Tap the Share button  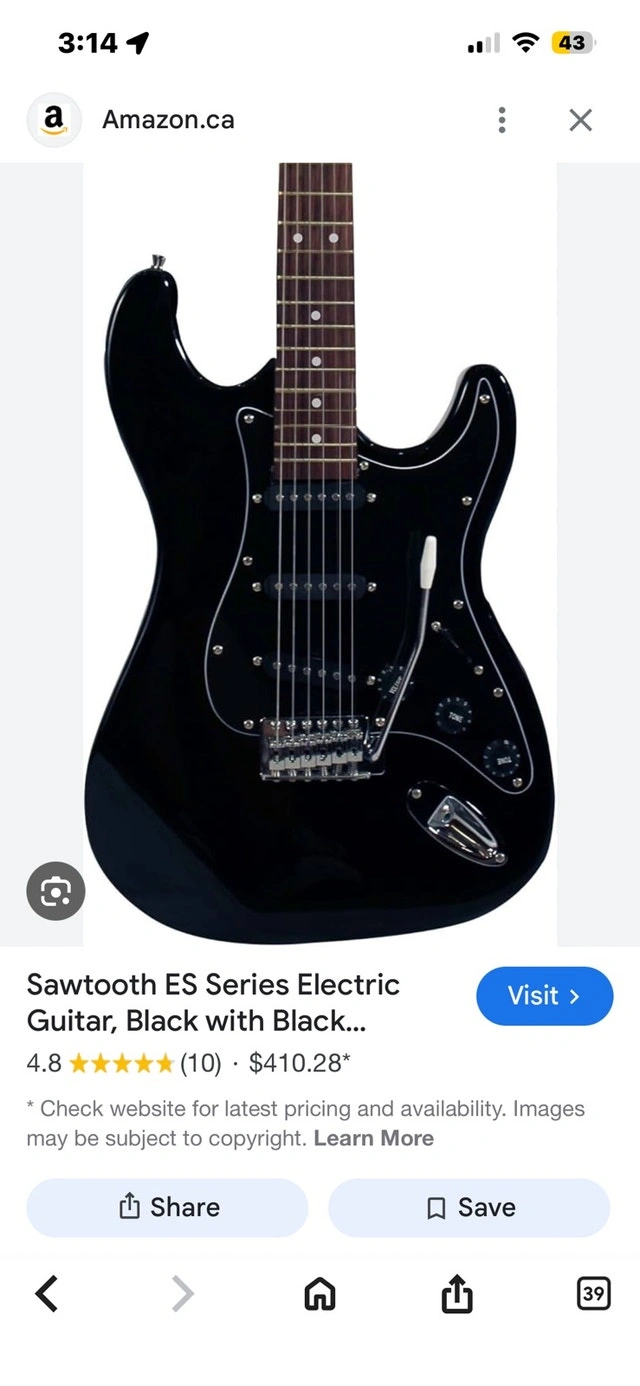tap(167, 1208)
